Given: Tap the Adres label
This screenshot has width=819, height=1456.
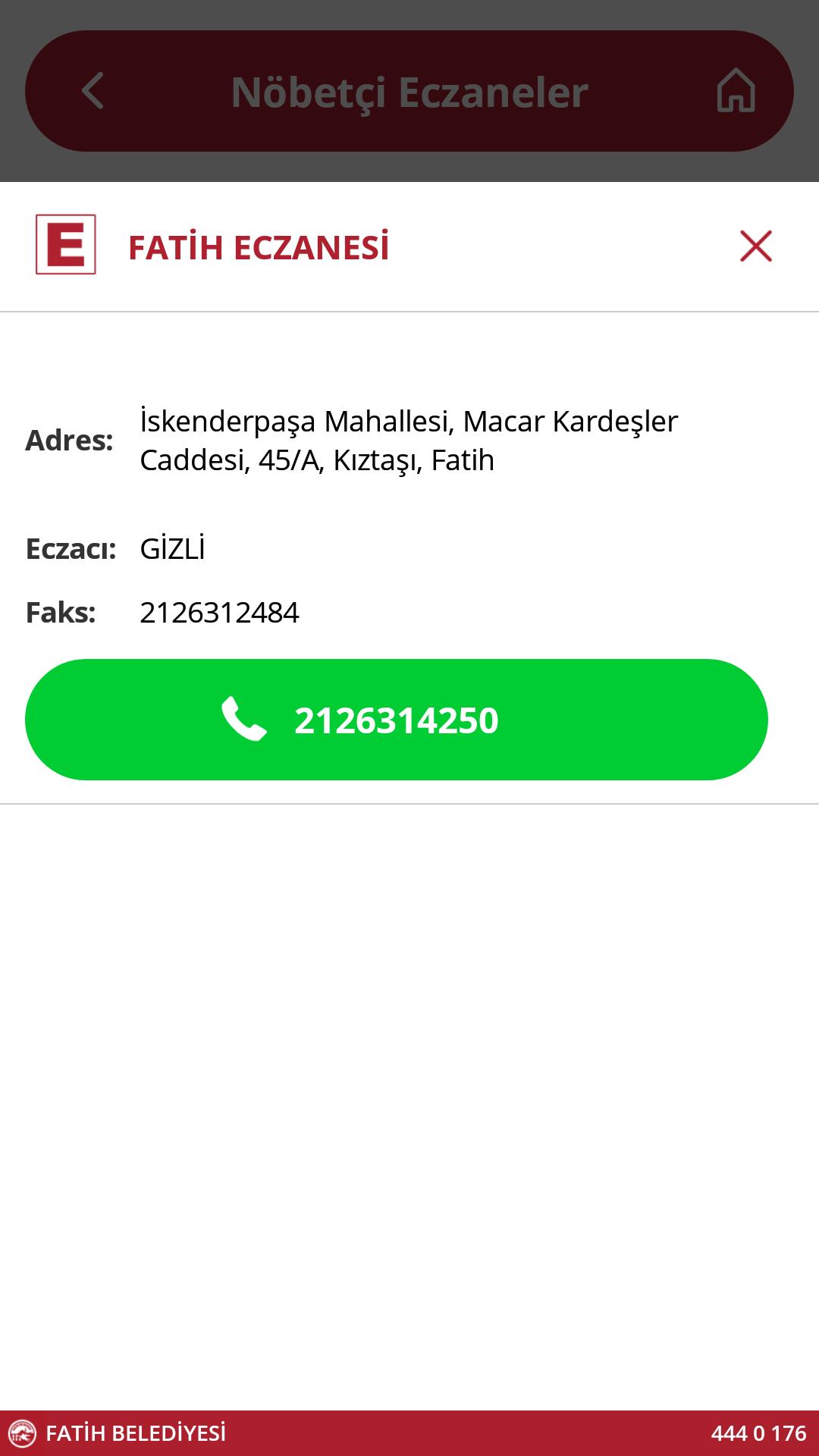Looking at the screenshot, I should point(71,440).
